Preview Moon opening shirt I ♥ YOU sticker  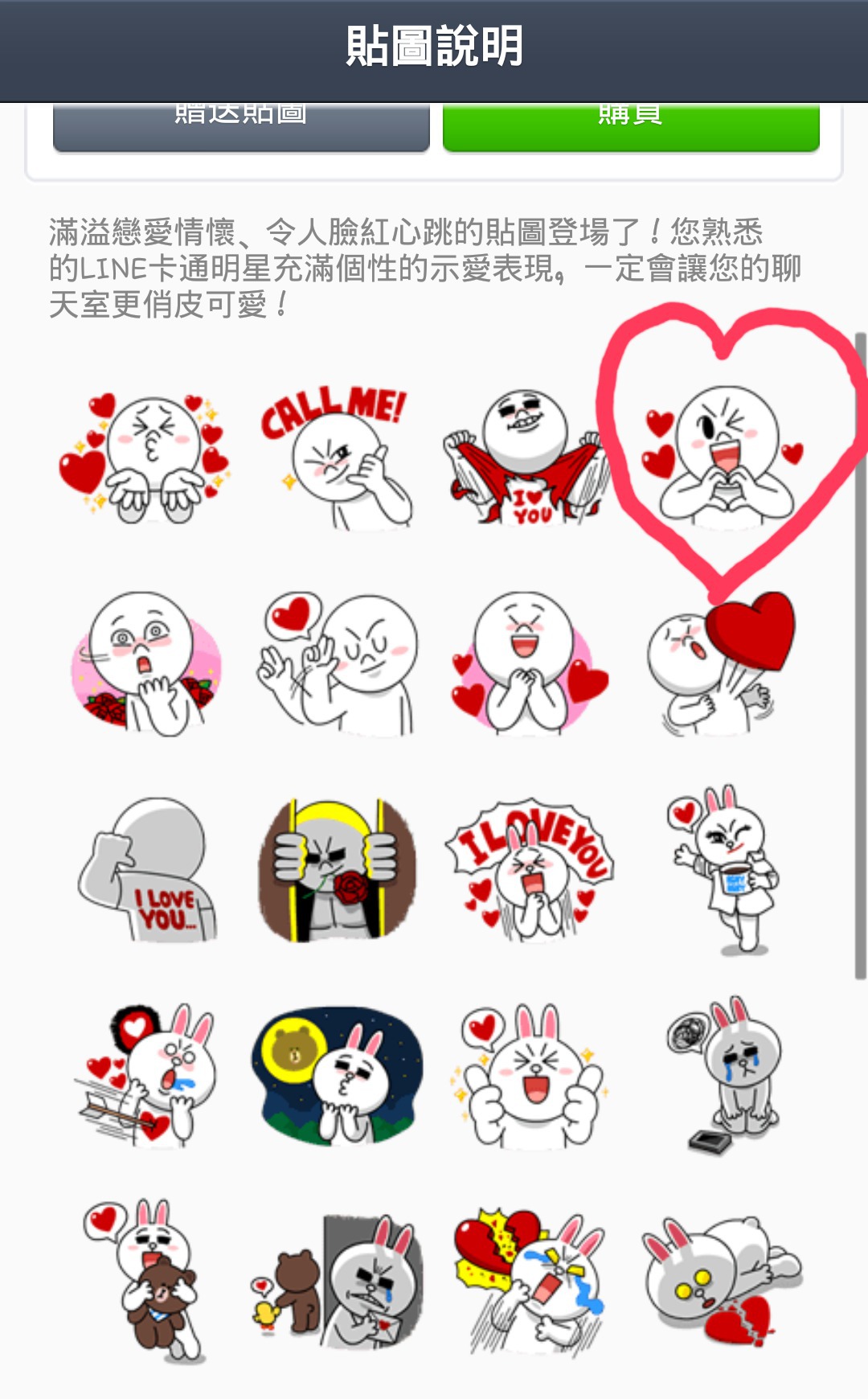click(x=526, y=457)
